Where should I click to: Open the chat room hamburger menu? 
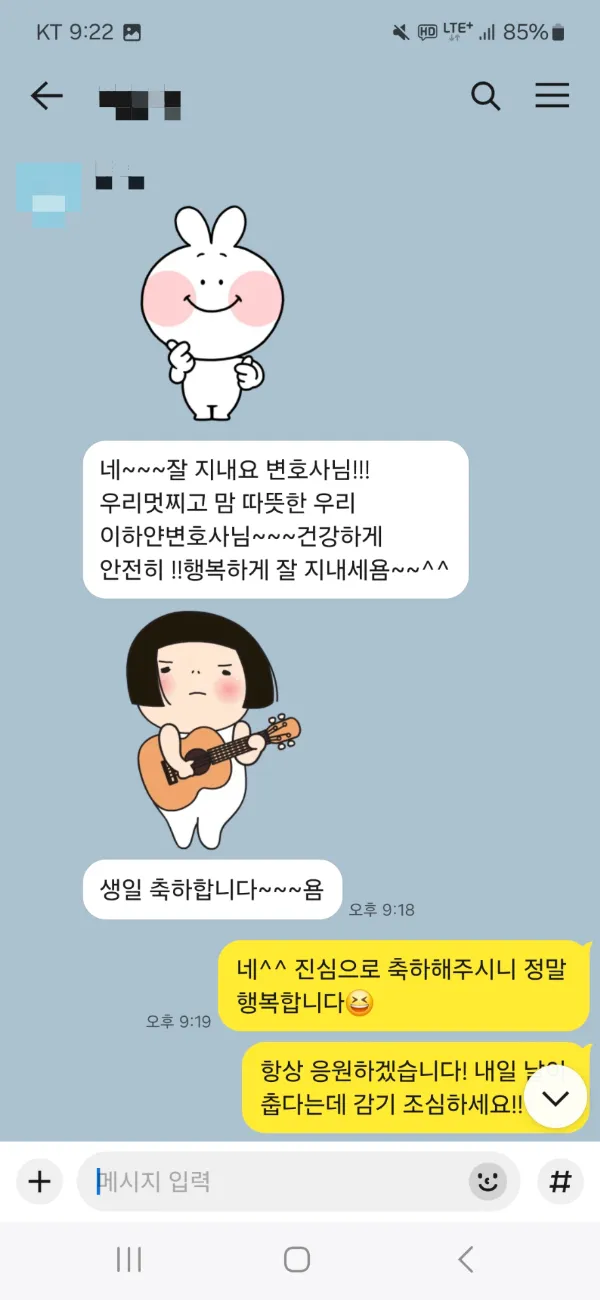(552, 95)
